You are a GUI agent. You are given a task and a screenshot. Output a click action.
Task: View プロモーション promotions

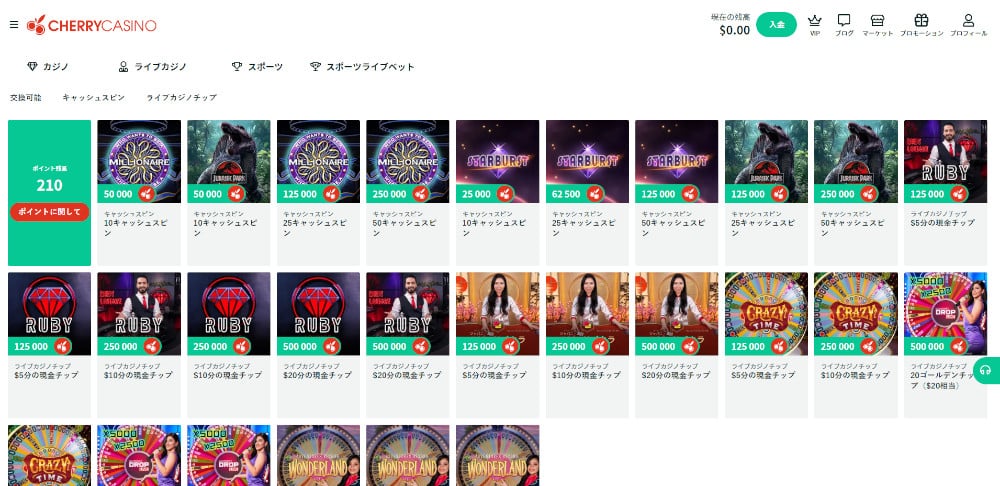[921, 24]
